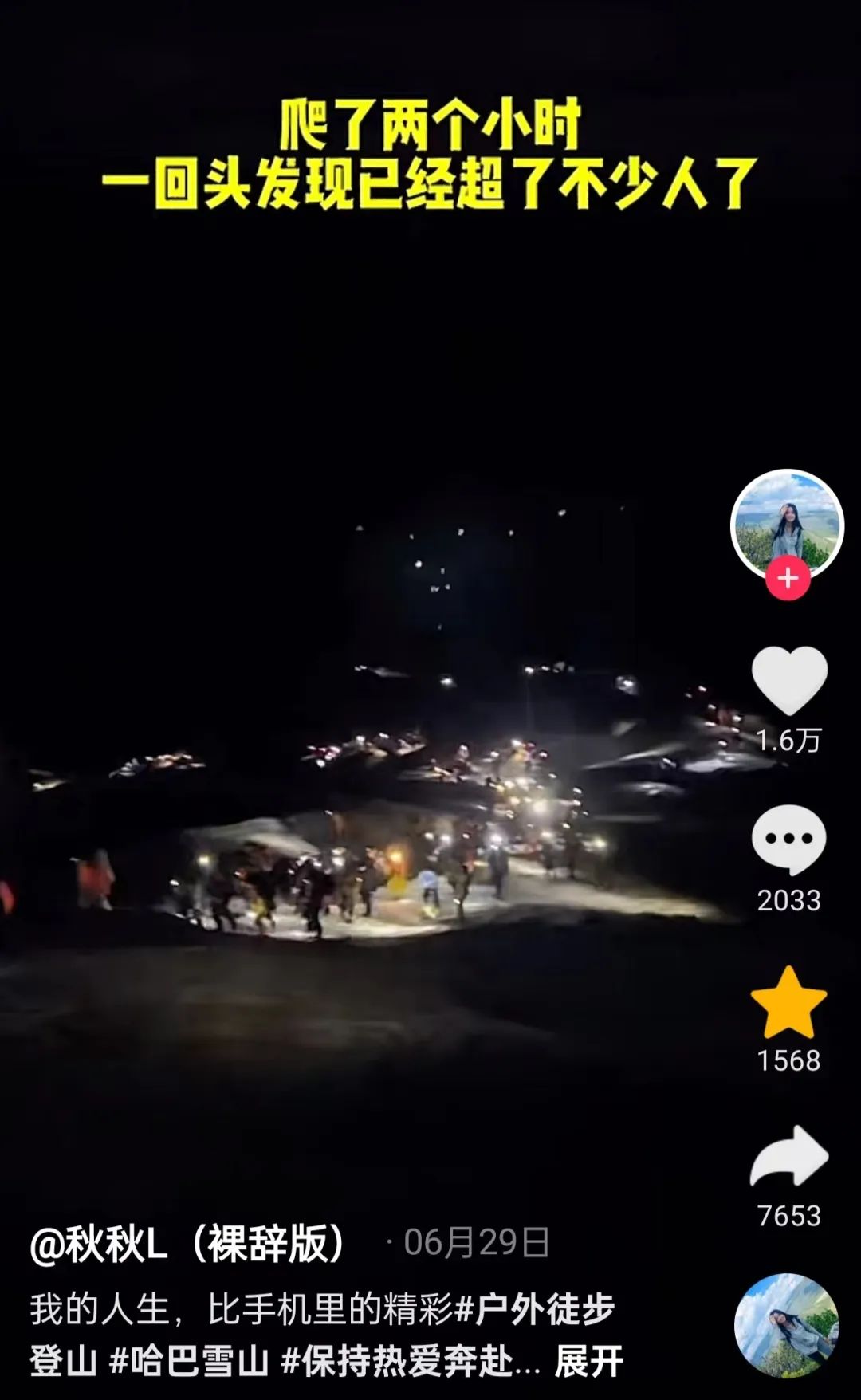Screen dimensions: 861x1400
Task: Share this video using the arrow
Action: (788, 1157)
